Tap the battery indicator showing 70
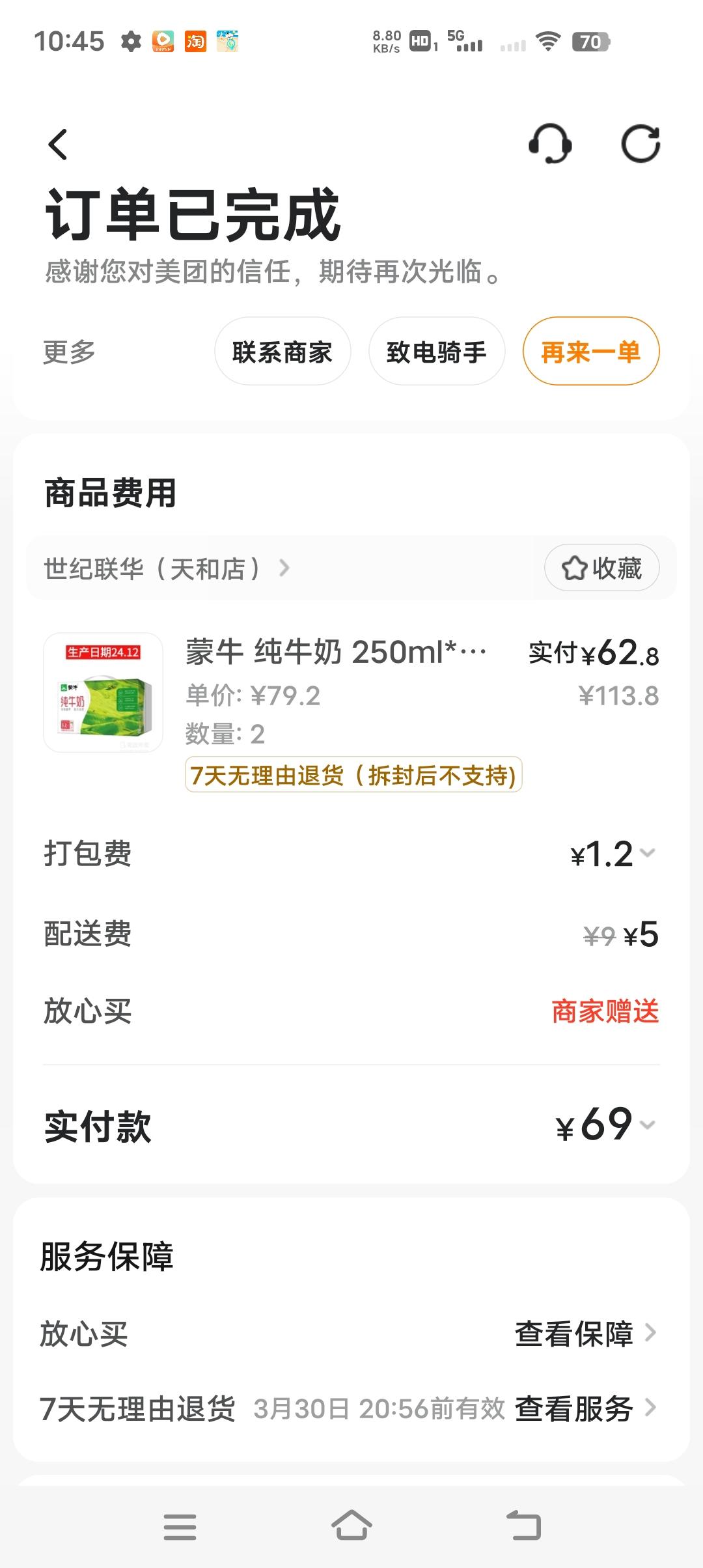703x1568 pixels. coord(590,41)
